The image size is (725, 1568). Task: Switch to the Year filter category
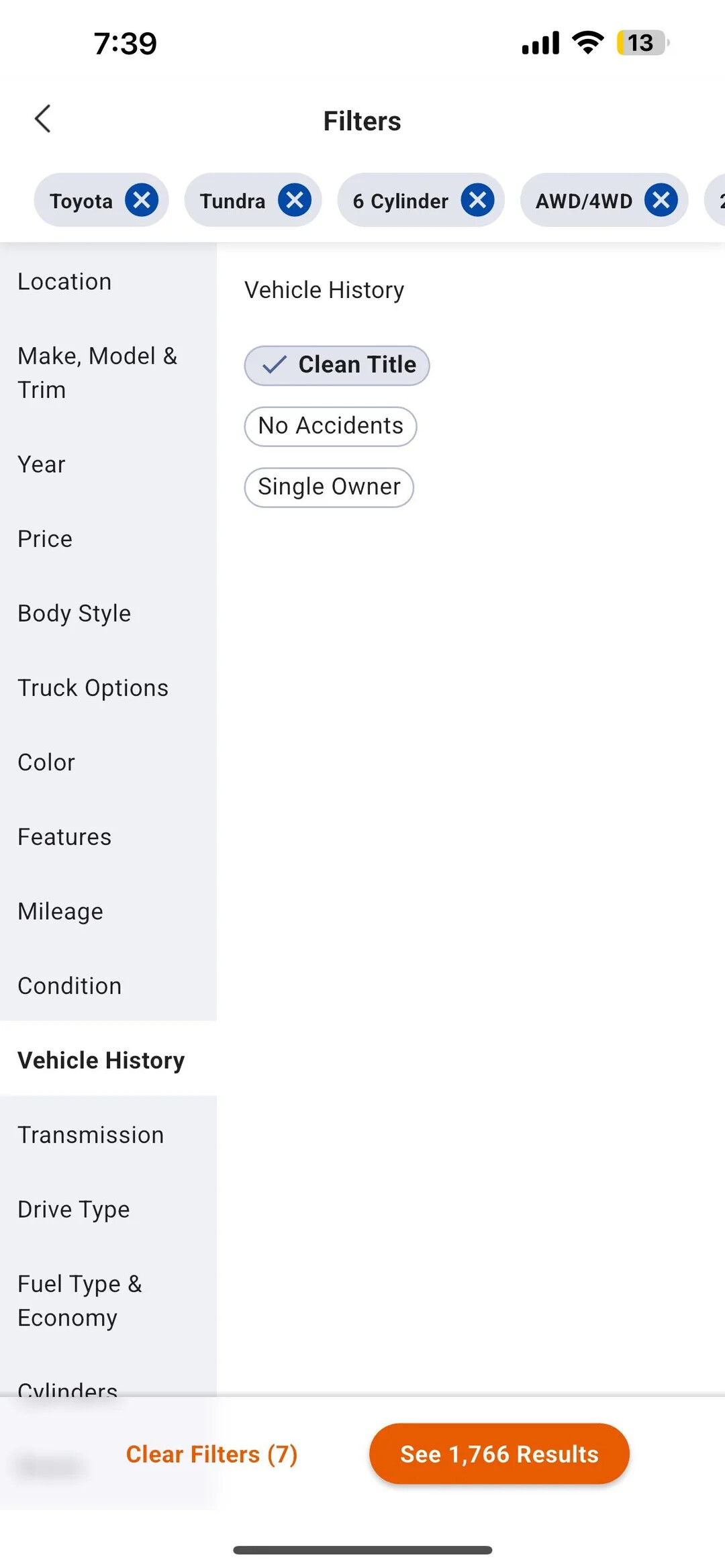(x=108, y=464)
